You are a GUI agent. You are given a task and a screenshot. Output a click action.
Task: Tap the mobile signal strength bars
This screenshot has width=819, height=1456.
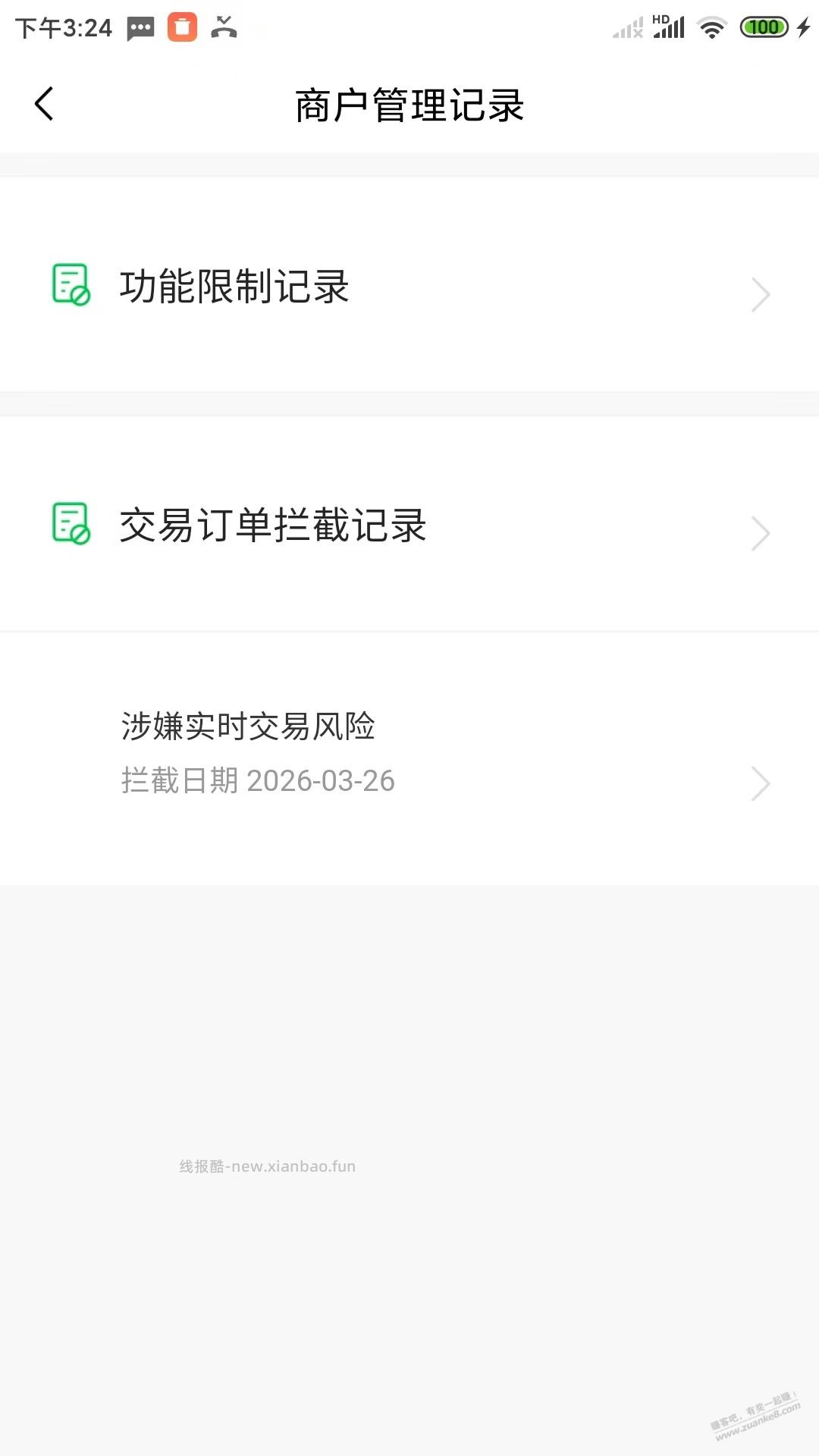(667, 29)
